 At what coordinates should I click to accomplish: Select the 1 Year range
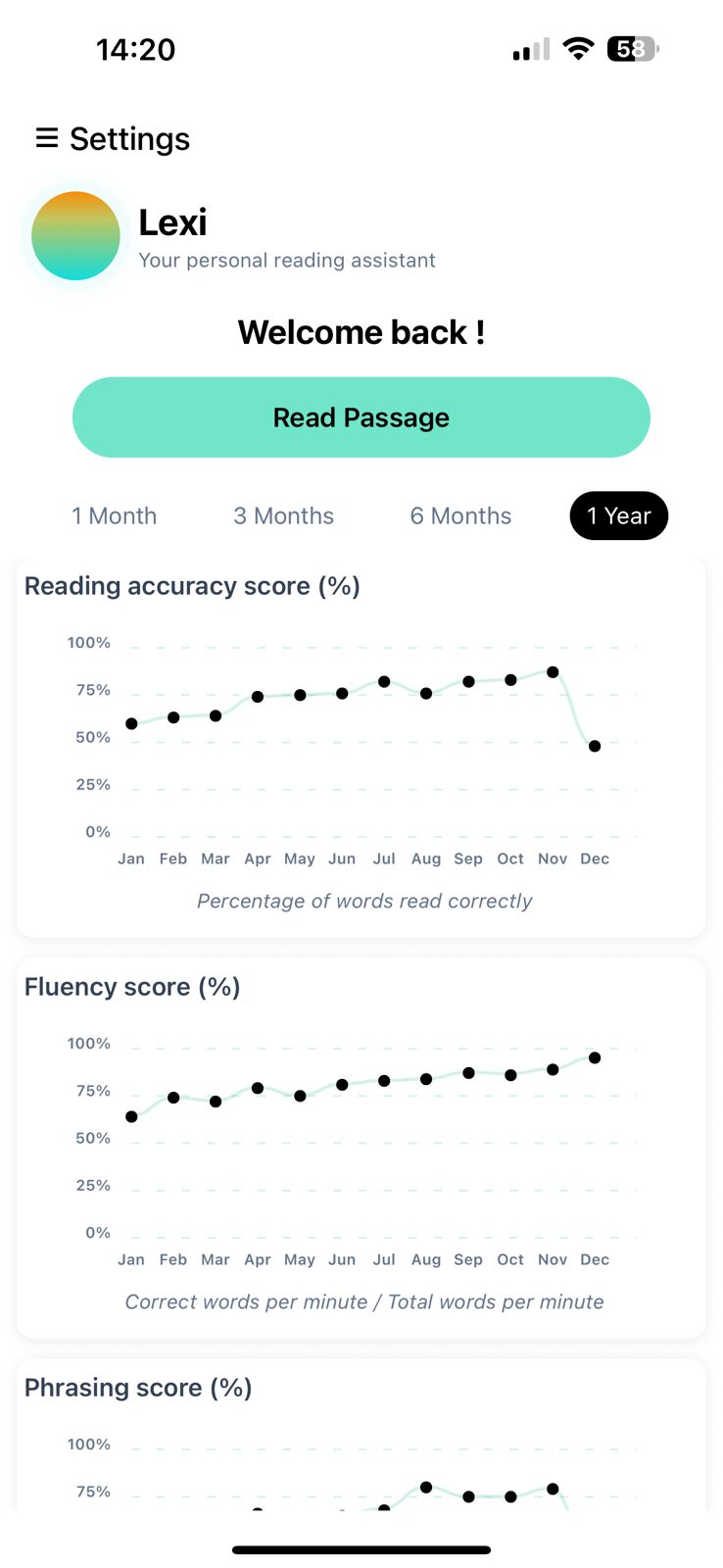618,515
